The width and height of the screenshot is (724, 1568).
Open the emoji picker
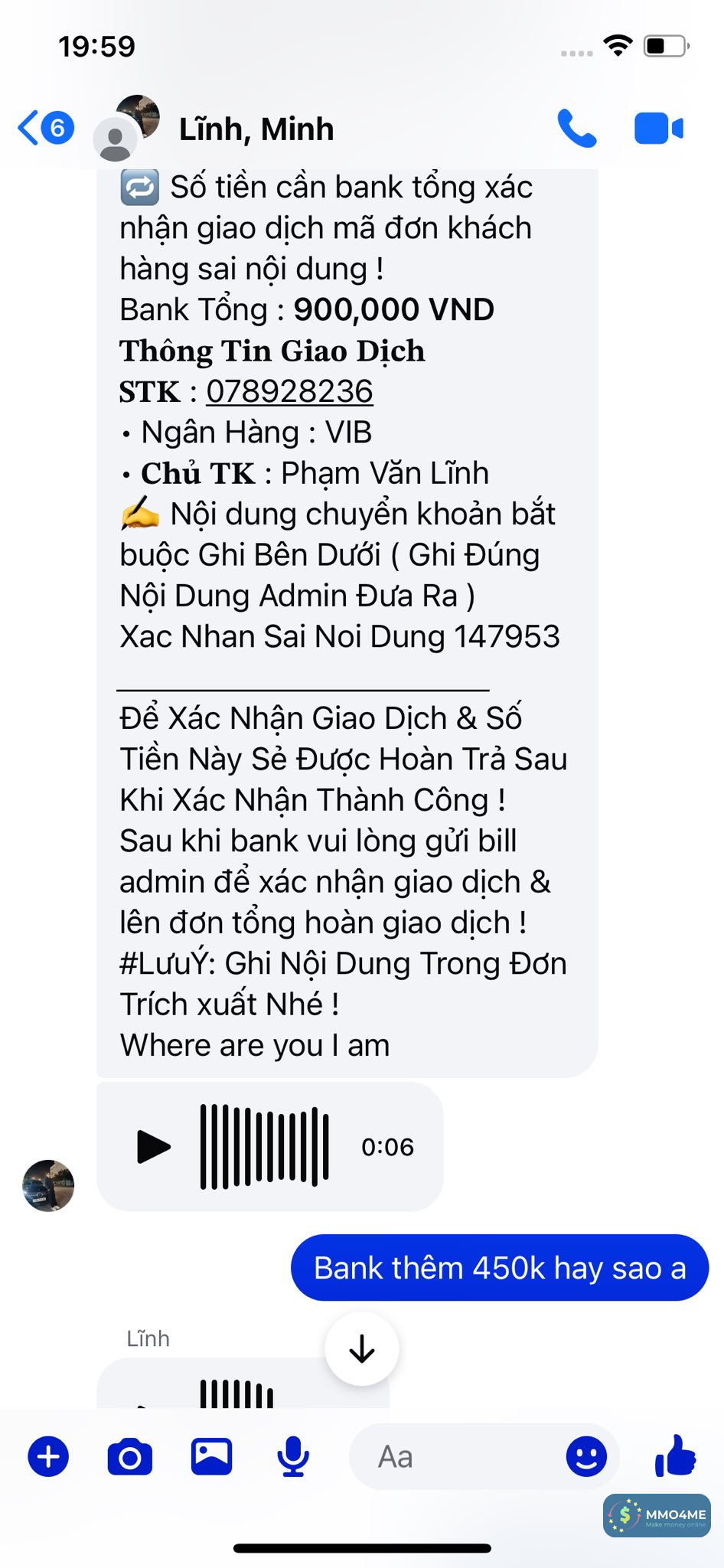(586, 1456)
